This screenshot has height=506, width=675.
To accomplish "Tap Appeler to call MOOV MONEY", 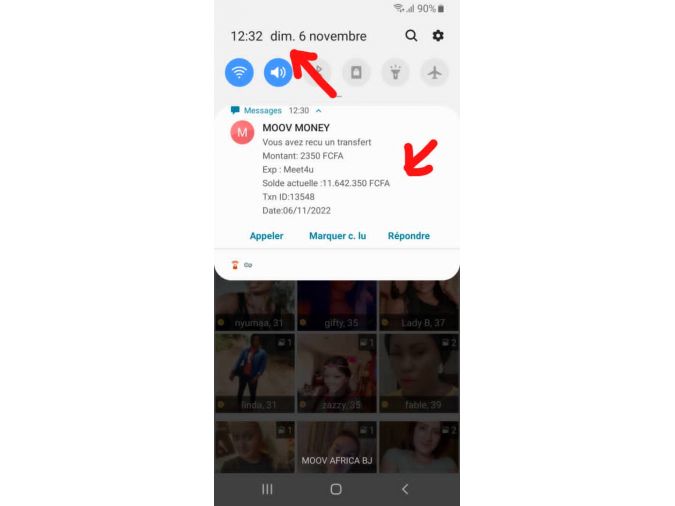I will [266, 236].
